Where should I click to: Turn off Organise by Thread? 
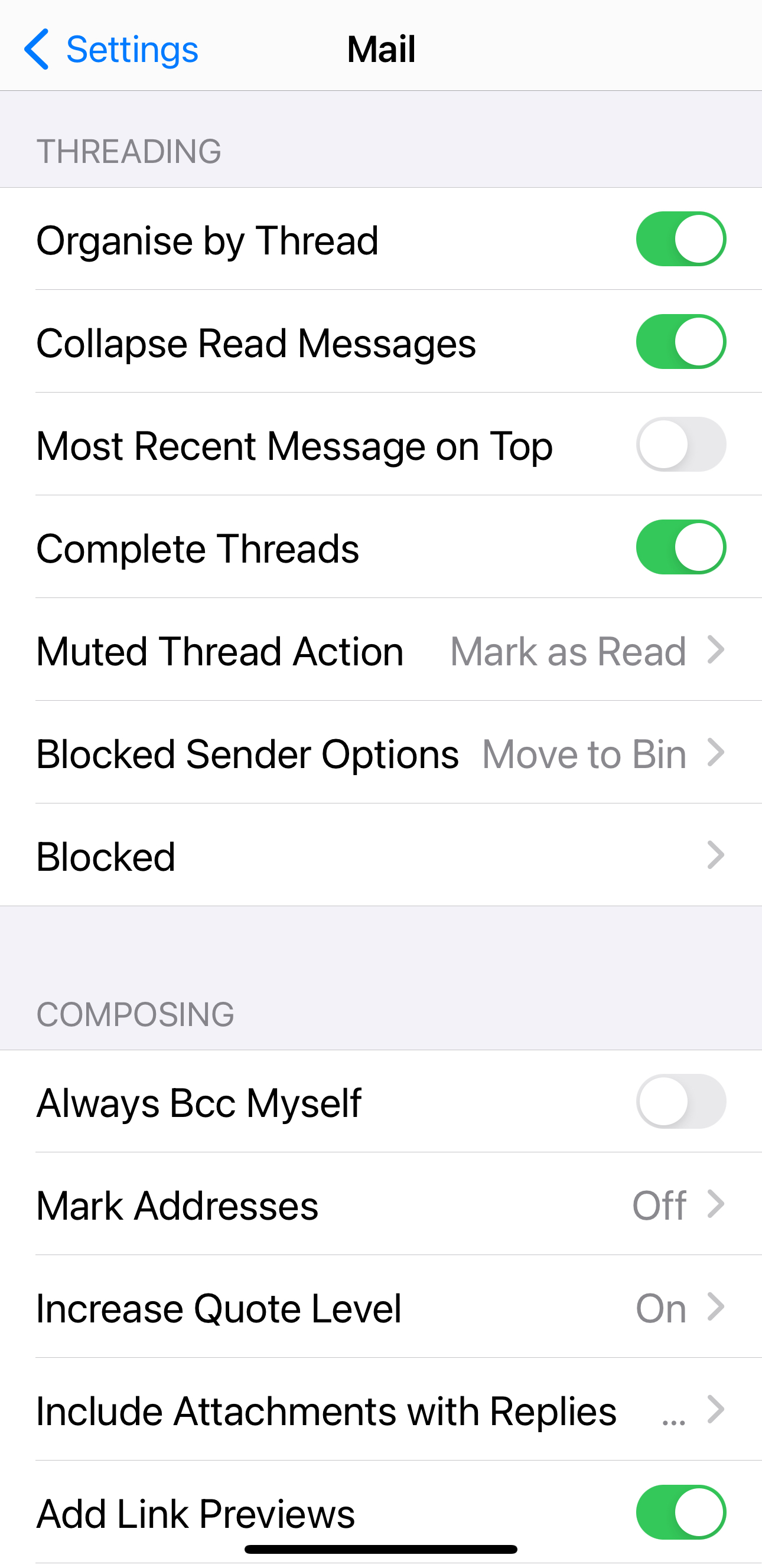pos(680,239)
